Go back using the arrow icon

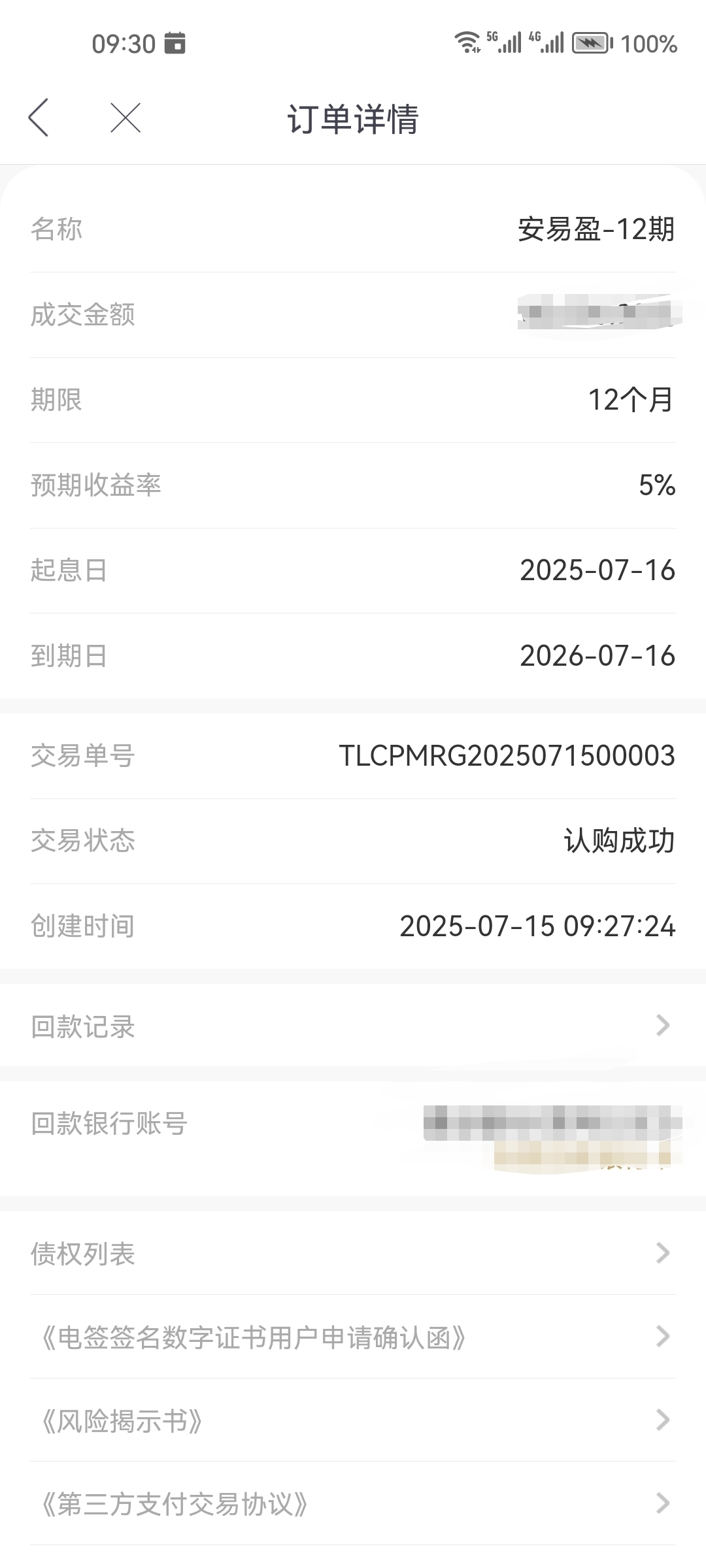tap(39, 118)
